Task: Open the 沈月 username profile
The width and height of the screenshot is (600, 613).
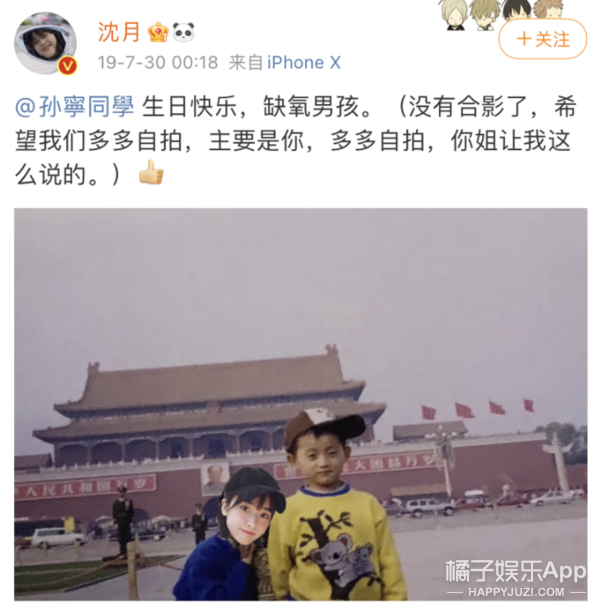Action: (x=119, y=31)
